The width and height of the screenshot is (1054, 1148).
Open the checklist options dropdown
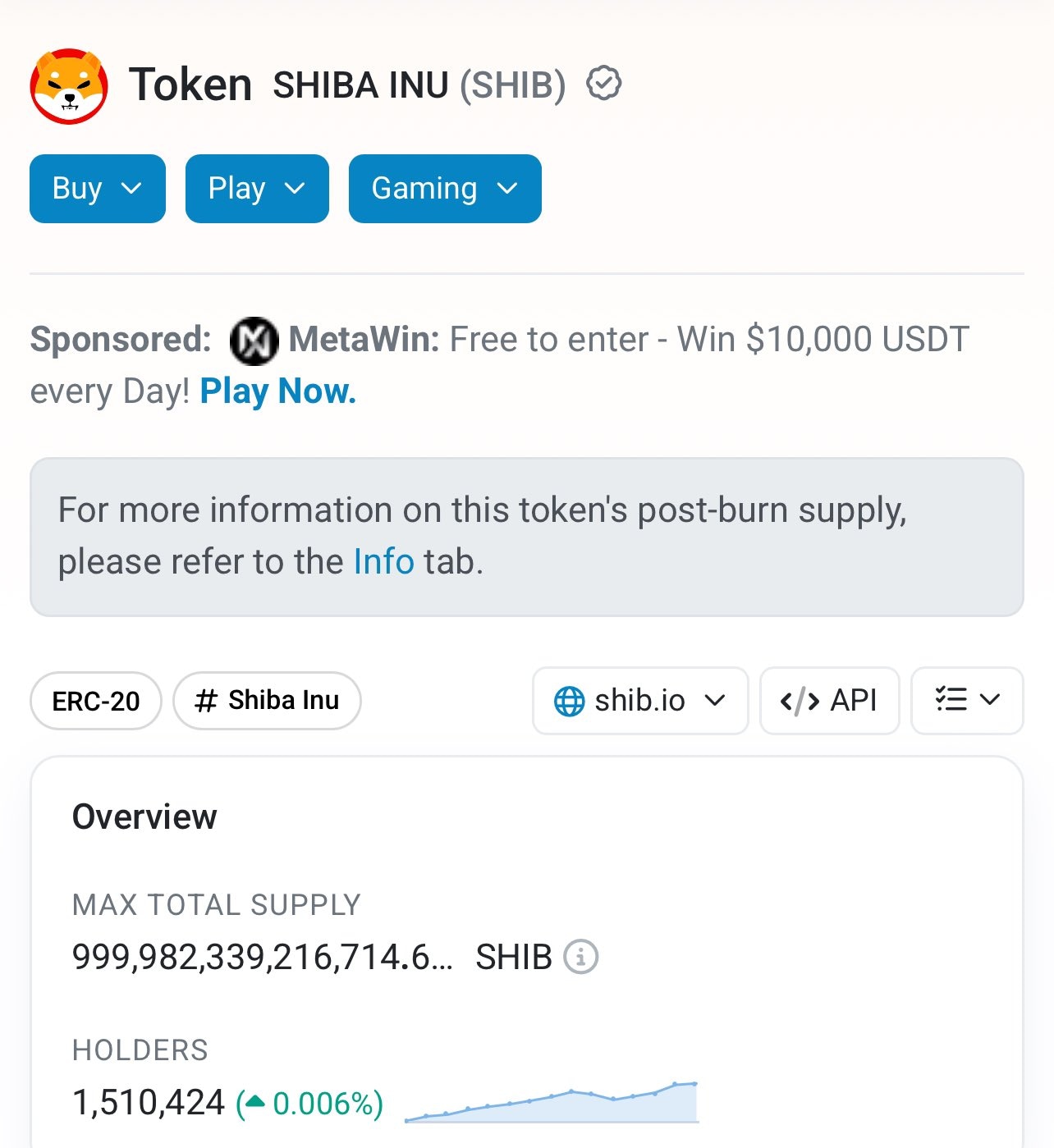click(967, 701)
